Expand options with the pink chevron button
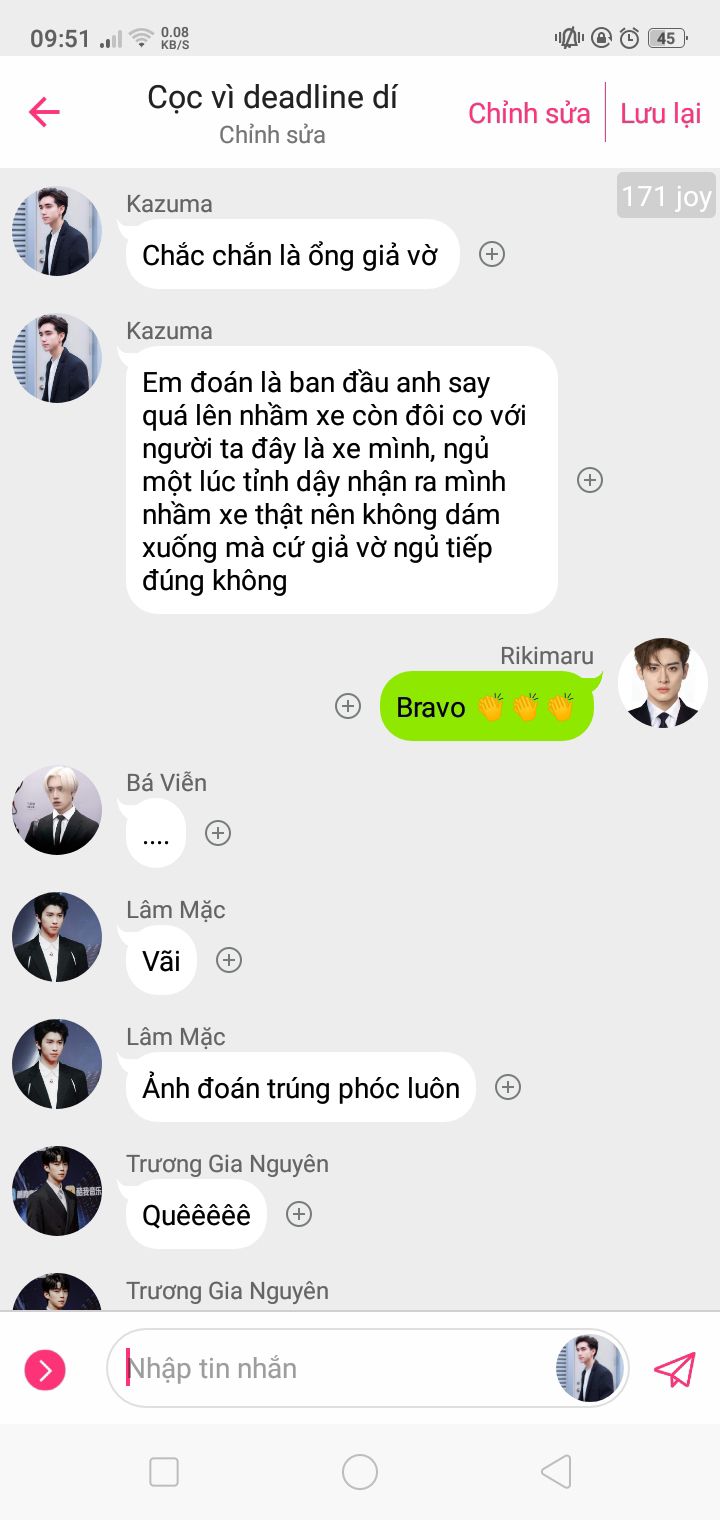This screenshot has width=720, height=1520. 45,1369
